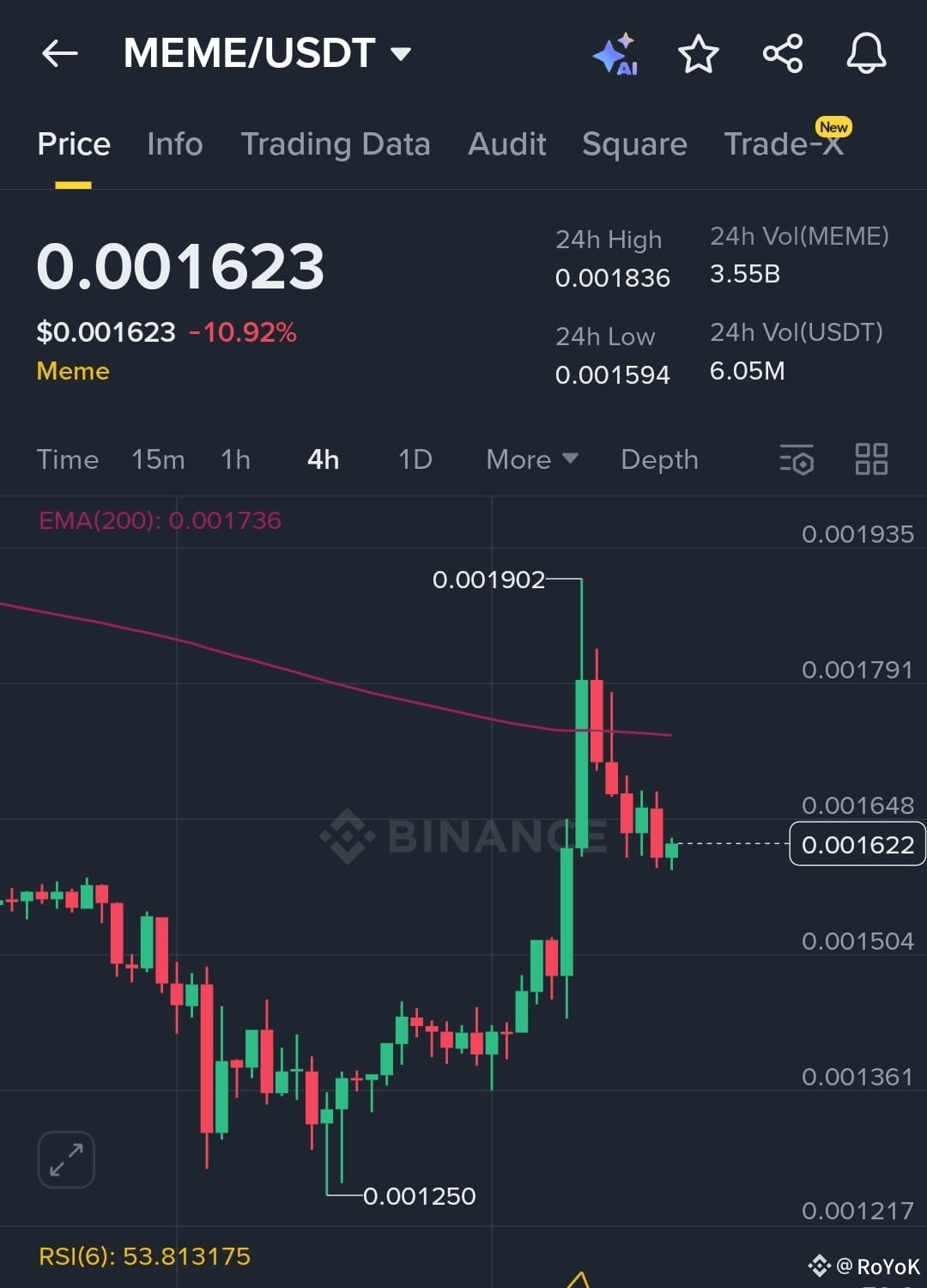Open the Square tab
This screenshot has height=1288, width=927.
634,144
